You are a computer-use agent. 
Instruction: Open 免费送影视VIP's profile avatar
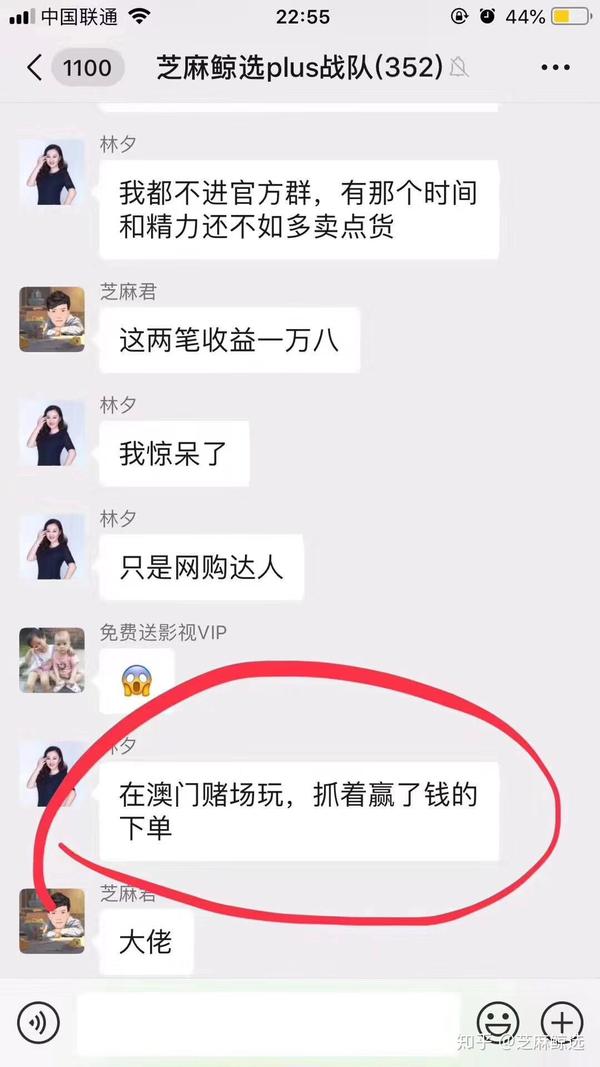52,661
